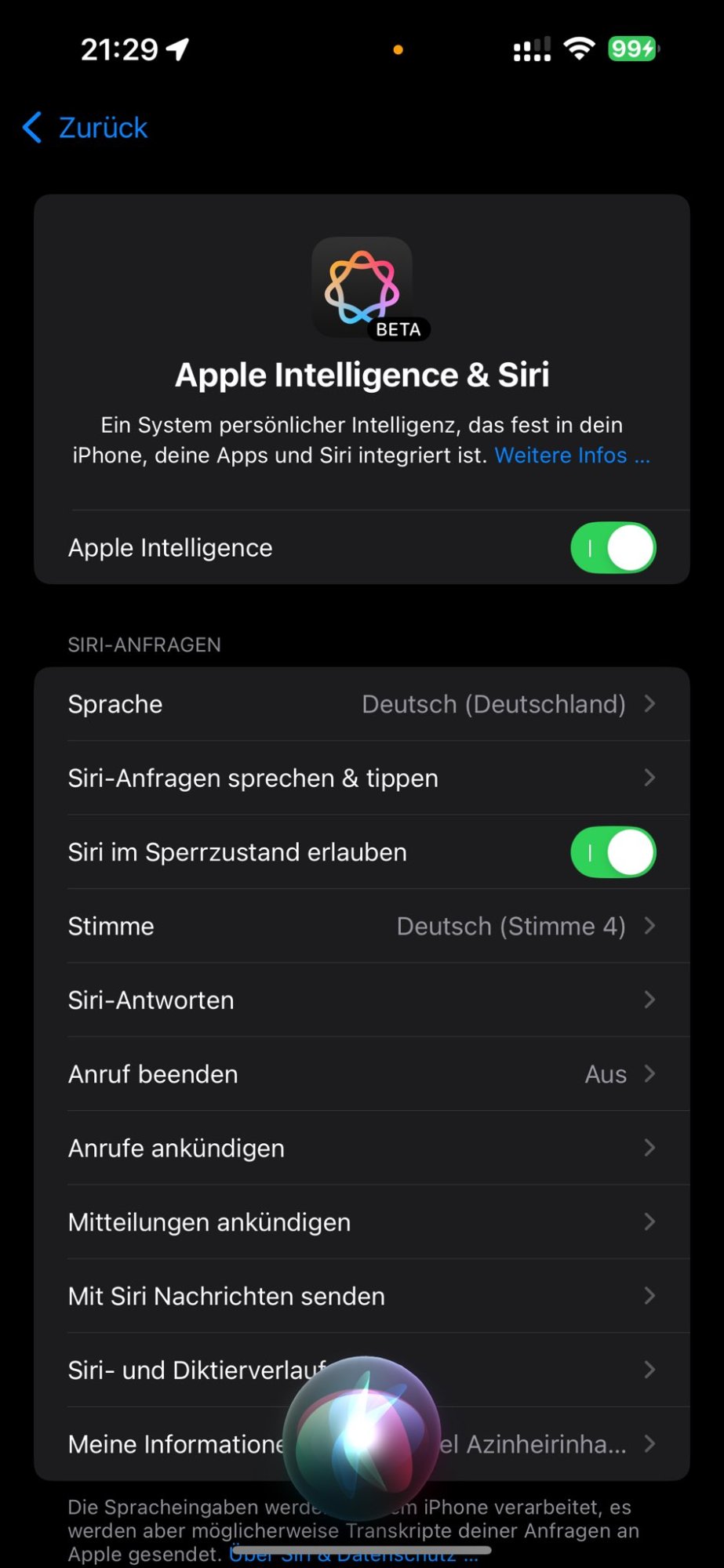The image size is (724, 1568).
Task: Open Mitteilungen ankündigen
Action: (x=362, y=1222)
